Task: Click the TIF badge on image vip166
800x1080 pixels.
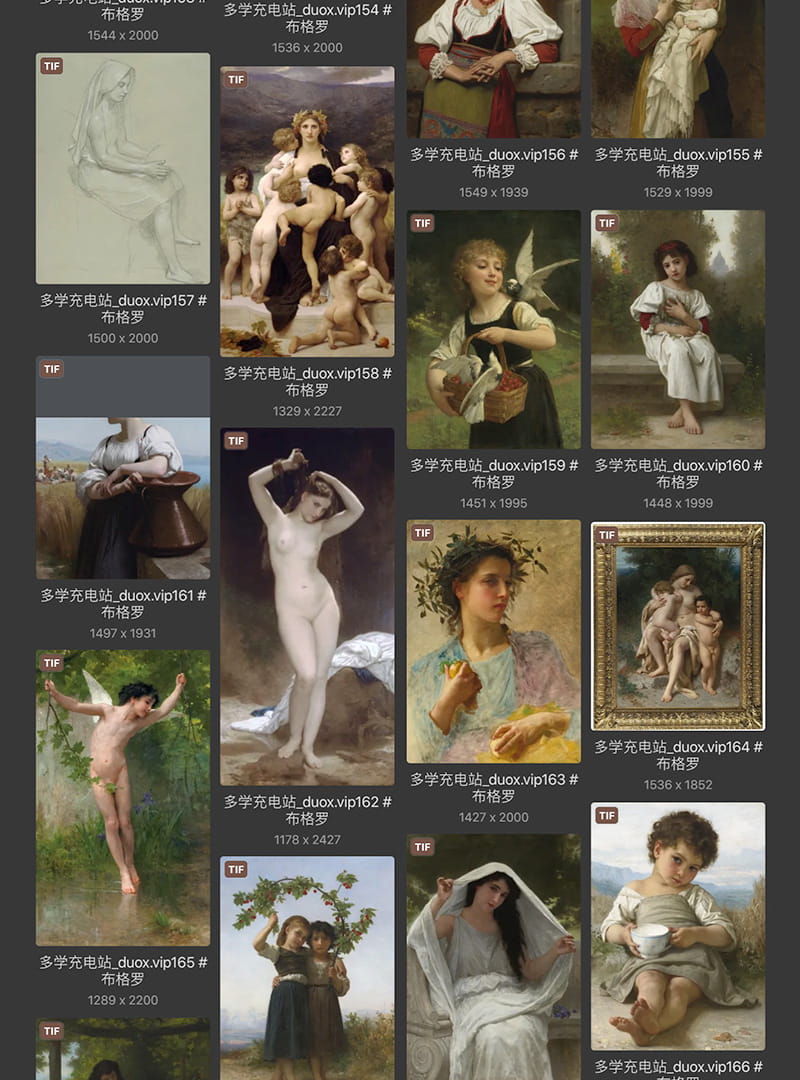Action: (x=605, y=815)
